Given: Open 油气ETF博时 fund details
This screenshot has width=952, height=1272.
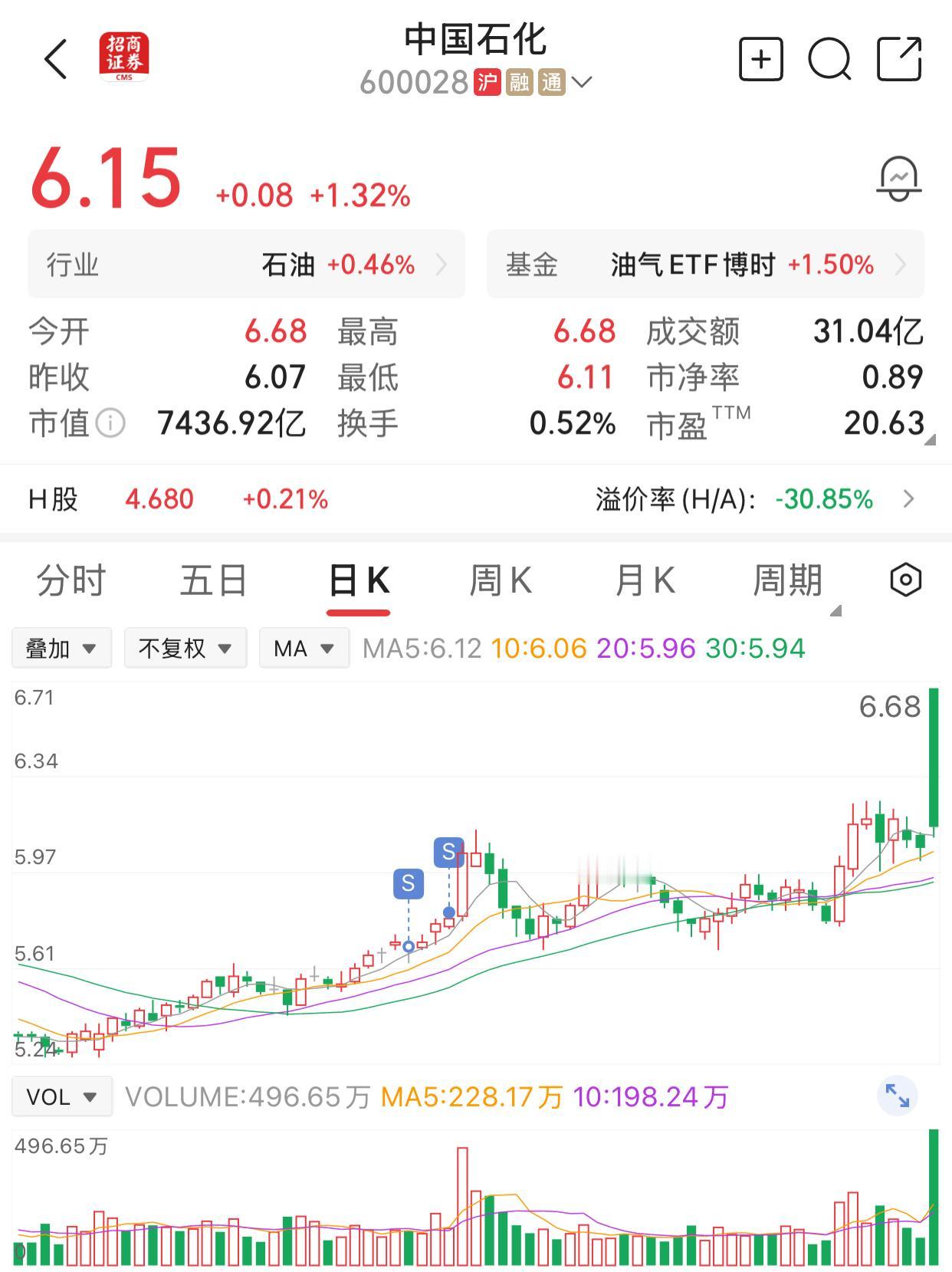Looking at the screenshot, I should (705, 265).
